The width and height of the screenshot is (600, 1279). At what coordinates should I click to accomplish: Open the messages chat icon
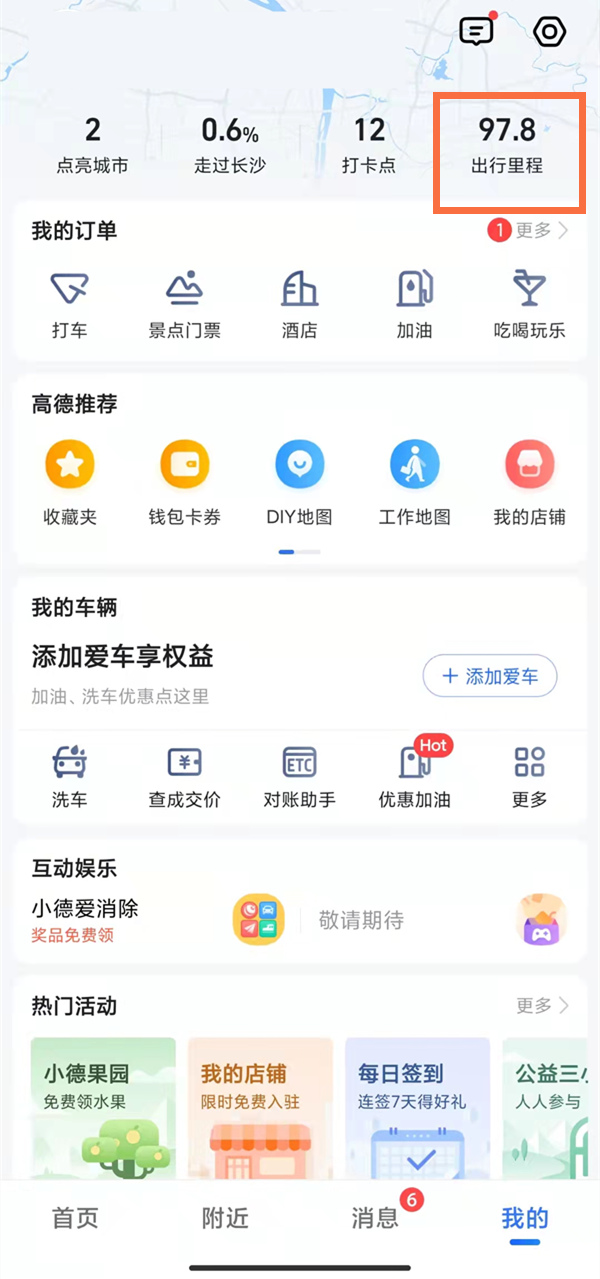[x=477, y=32]
